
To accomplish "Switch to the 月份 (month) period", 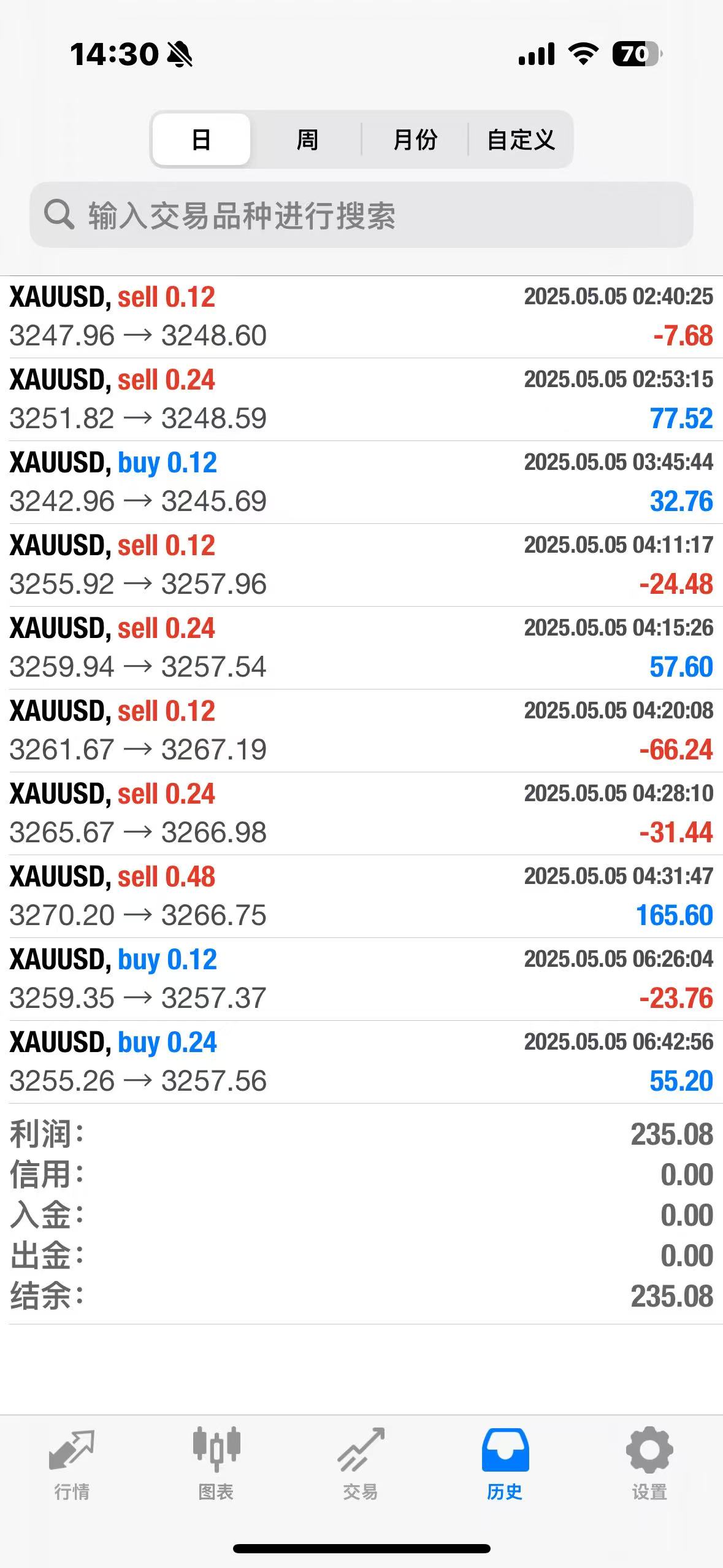I will (415, 140).
